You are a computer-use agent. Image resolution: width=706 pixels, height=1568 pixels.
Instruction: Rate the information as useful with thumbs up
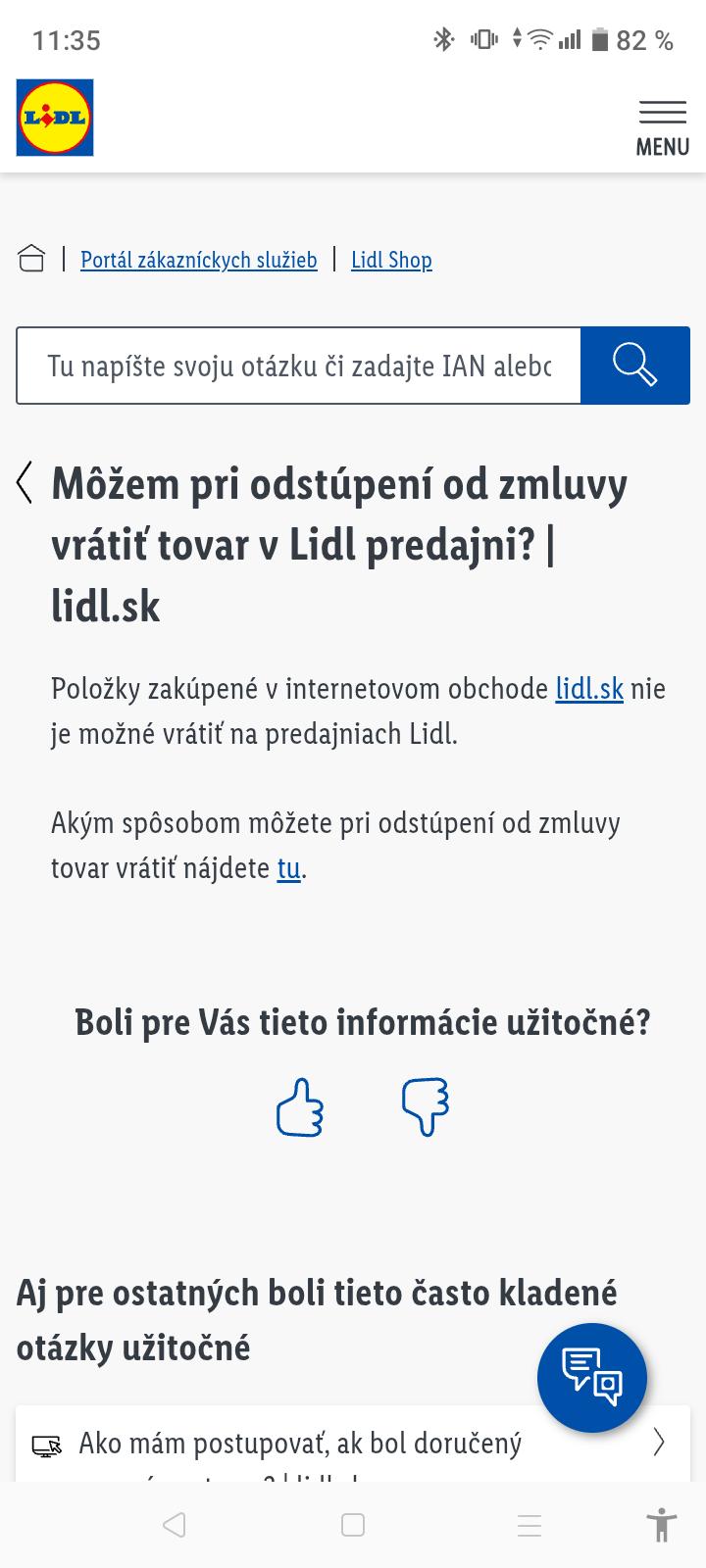pos(299,1107)
